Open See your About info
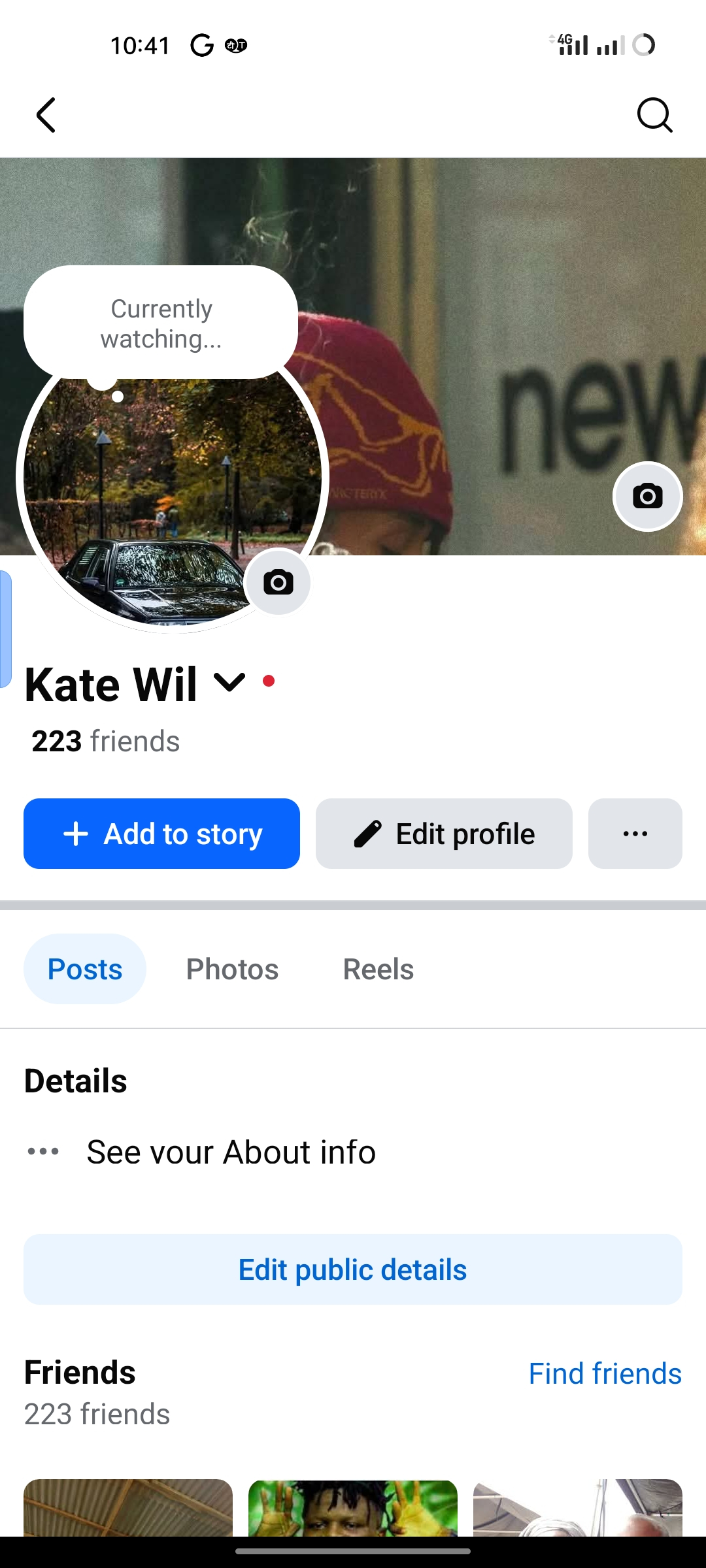Screen dimensions: 706x1568 coord(231,1152)
